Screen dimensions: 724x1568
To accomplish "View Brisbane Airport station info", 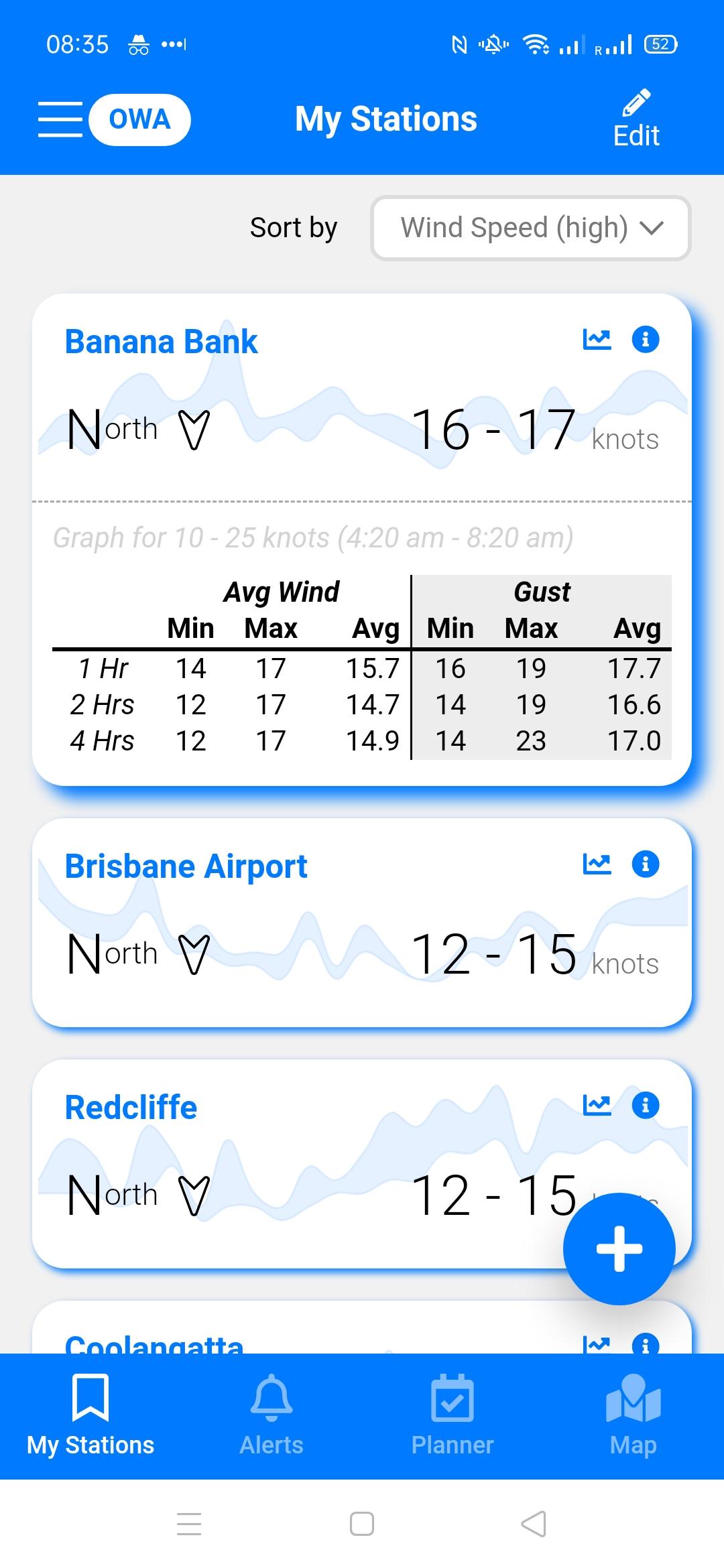I will click(x=646, y=864).
